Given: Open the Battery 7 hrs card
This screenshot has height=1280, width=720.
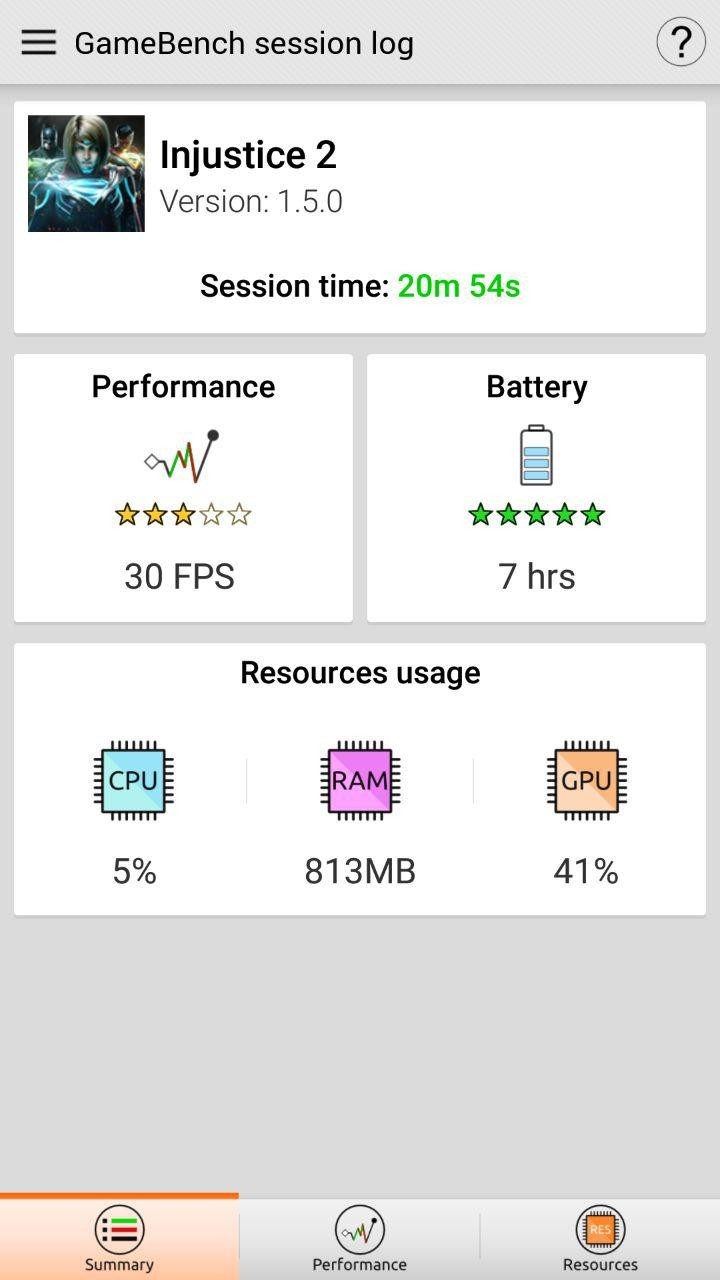Looking at the screenshot, I should 536,488.
